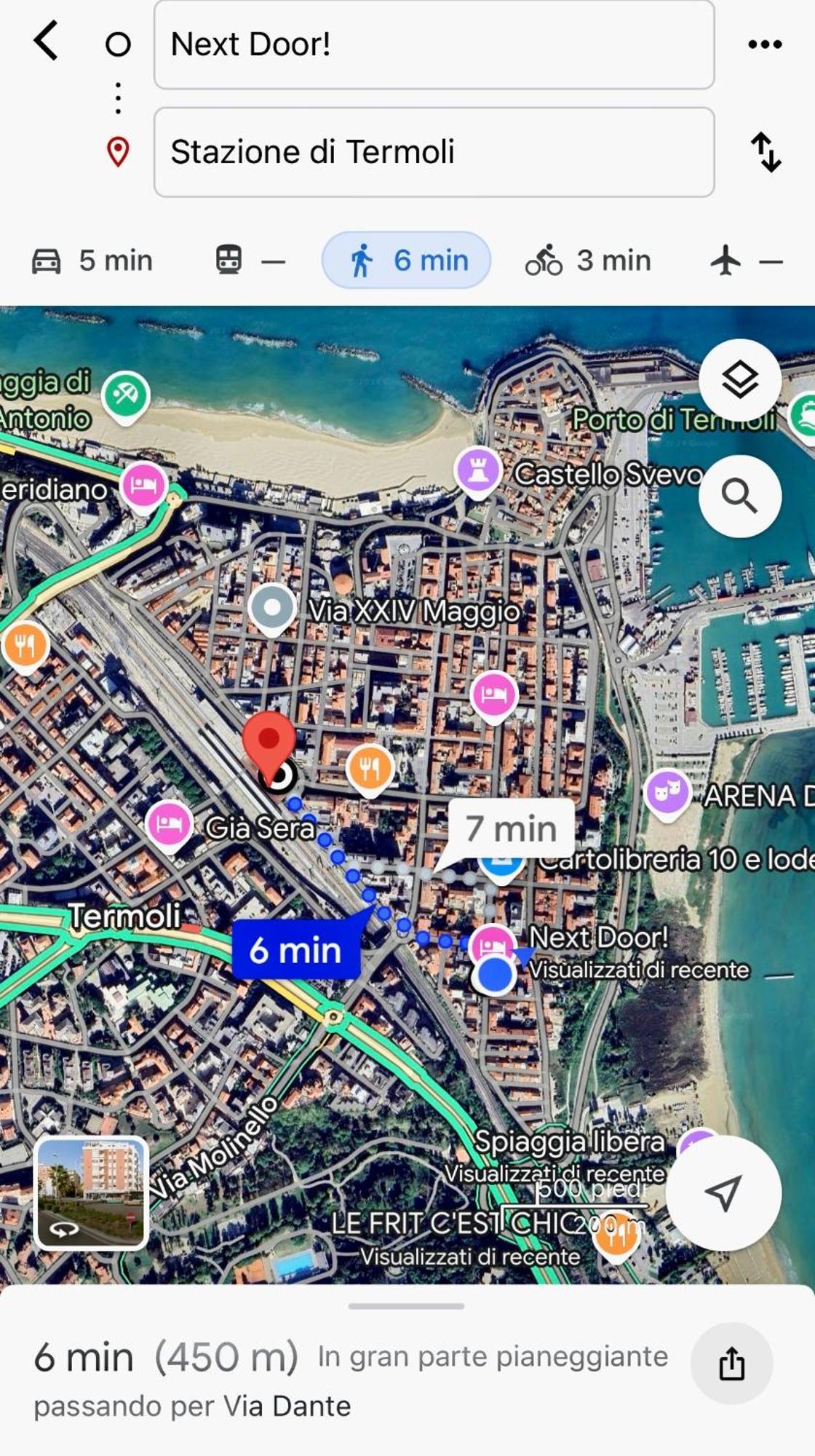Open the Street View thumbnail
The width and height of the screenshot is (815, 1456).
coord(92,1192)
